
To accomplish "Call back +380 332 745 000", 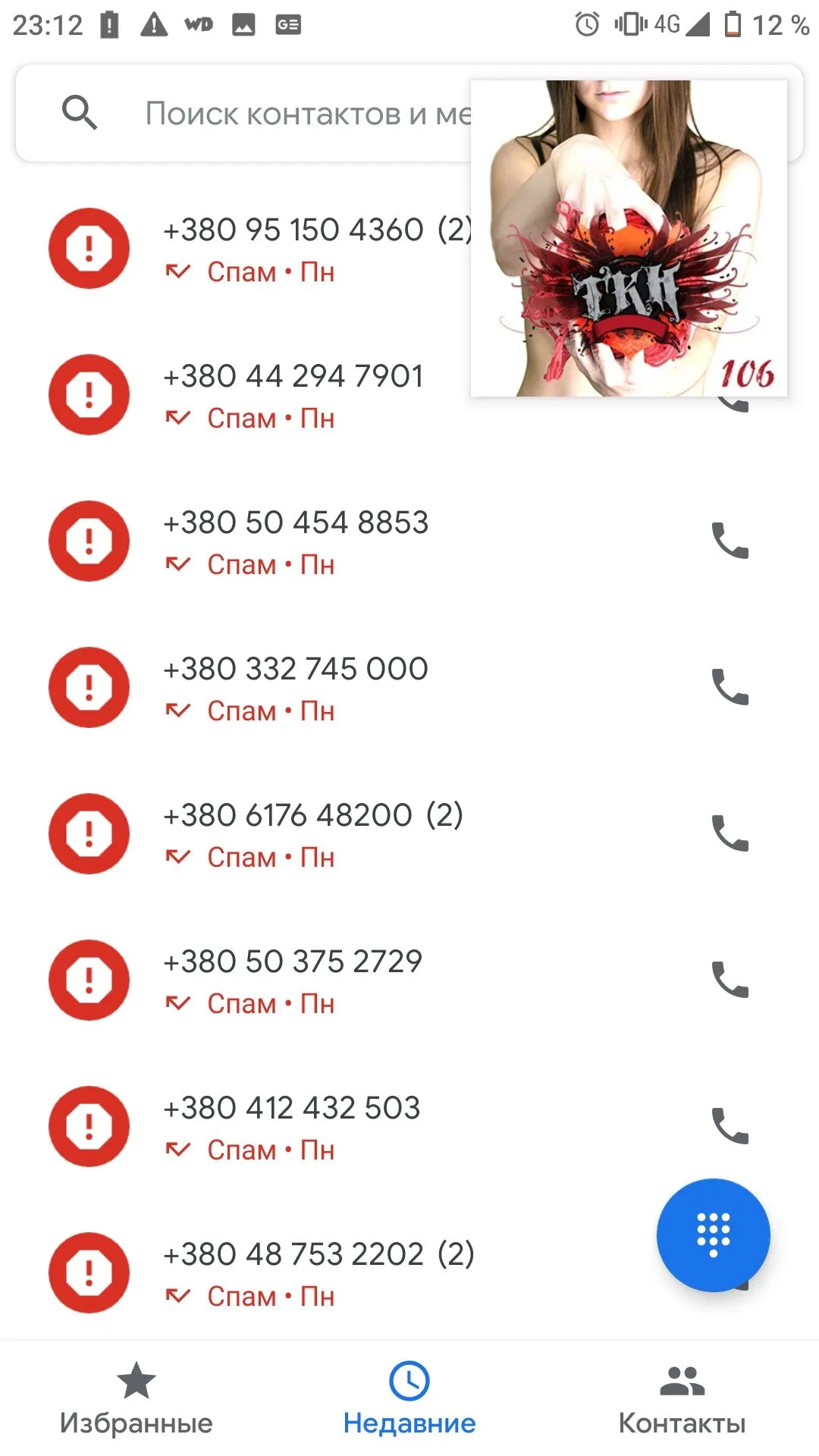I will click(x=730, y=687).
